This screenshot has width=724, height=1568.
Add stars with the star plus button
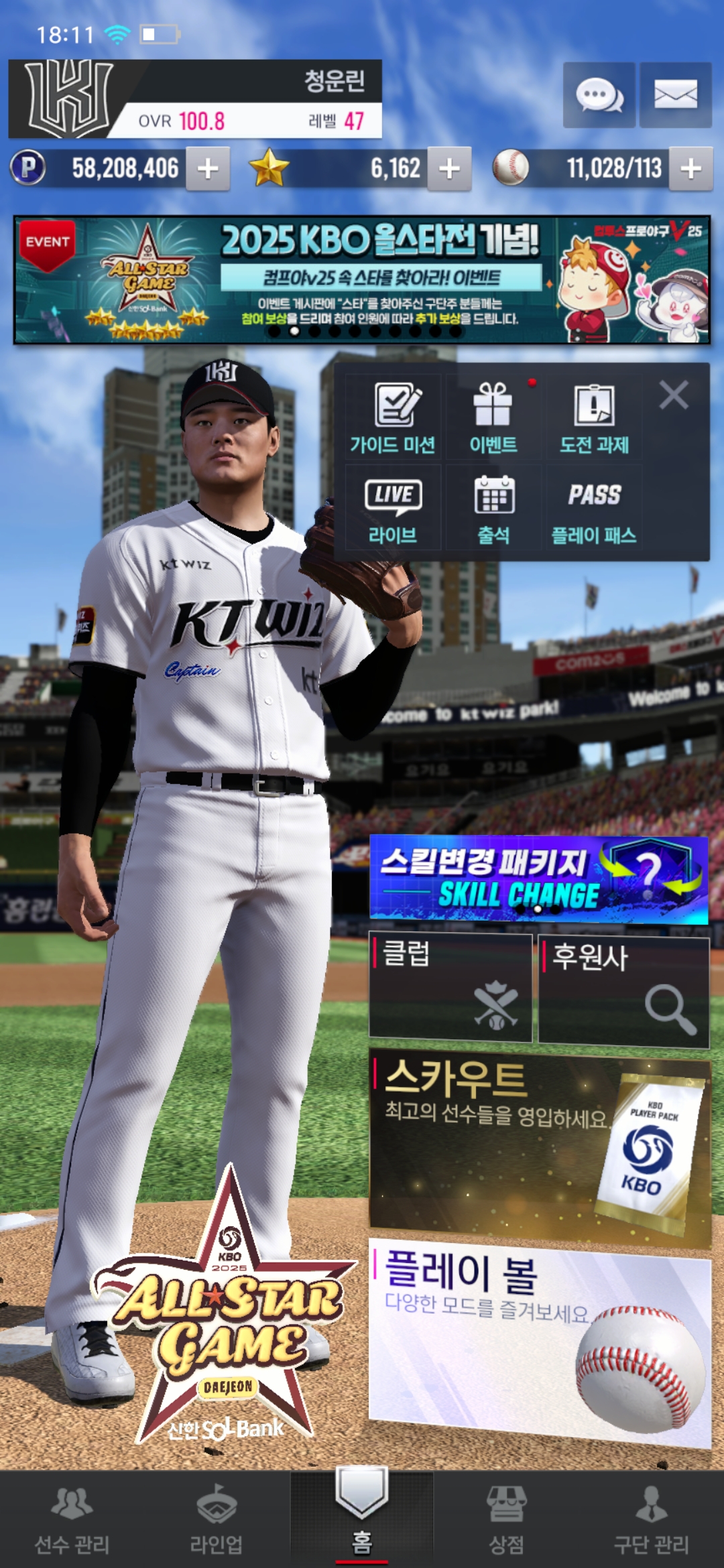(x=449, y=169)
